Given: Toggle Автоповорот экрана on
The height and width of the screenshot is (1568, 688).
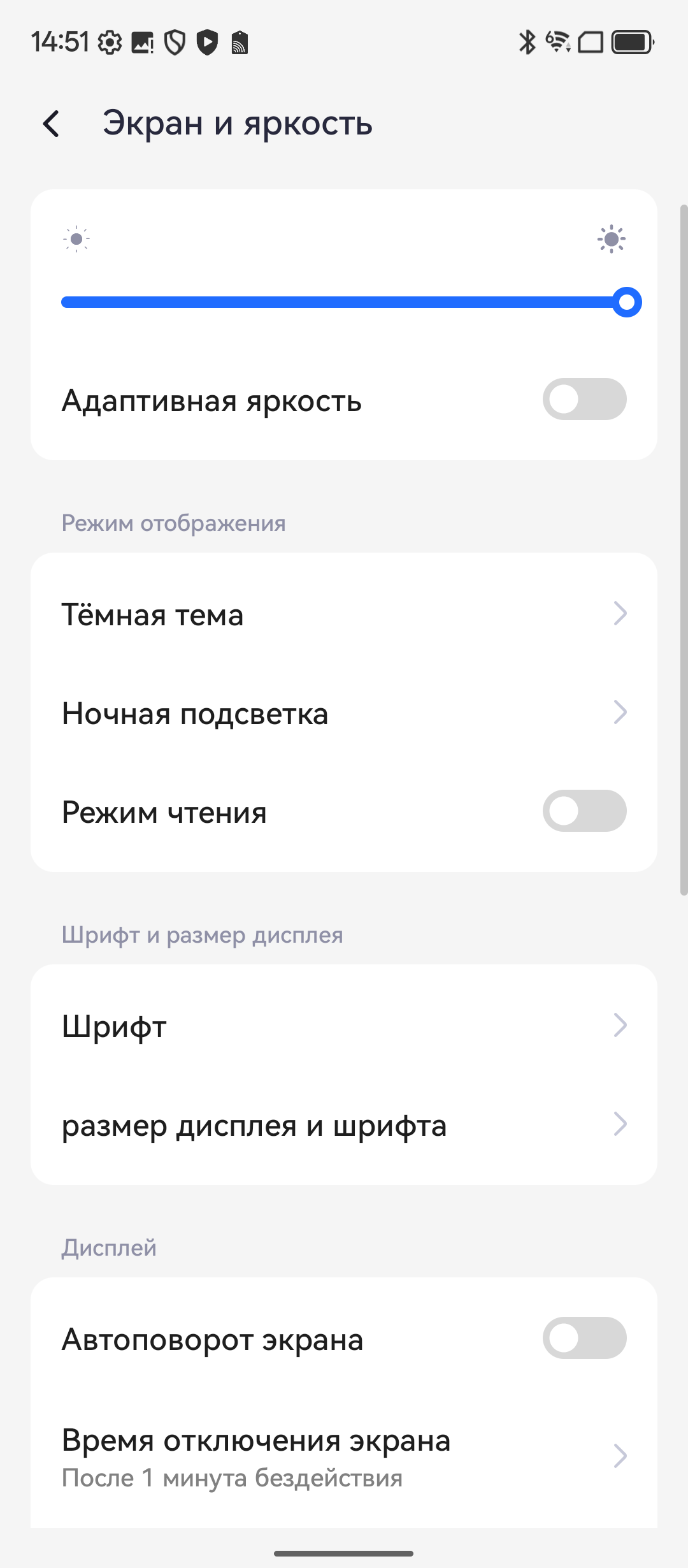Looking at the screenshot, I should (584, 1339).
